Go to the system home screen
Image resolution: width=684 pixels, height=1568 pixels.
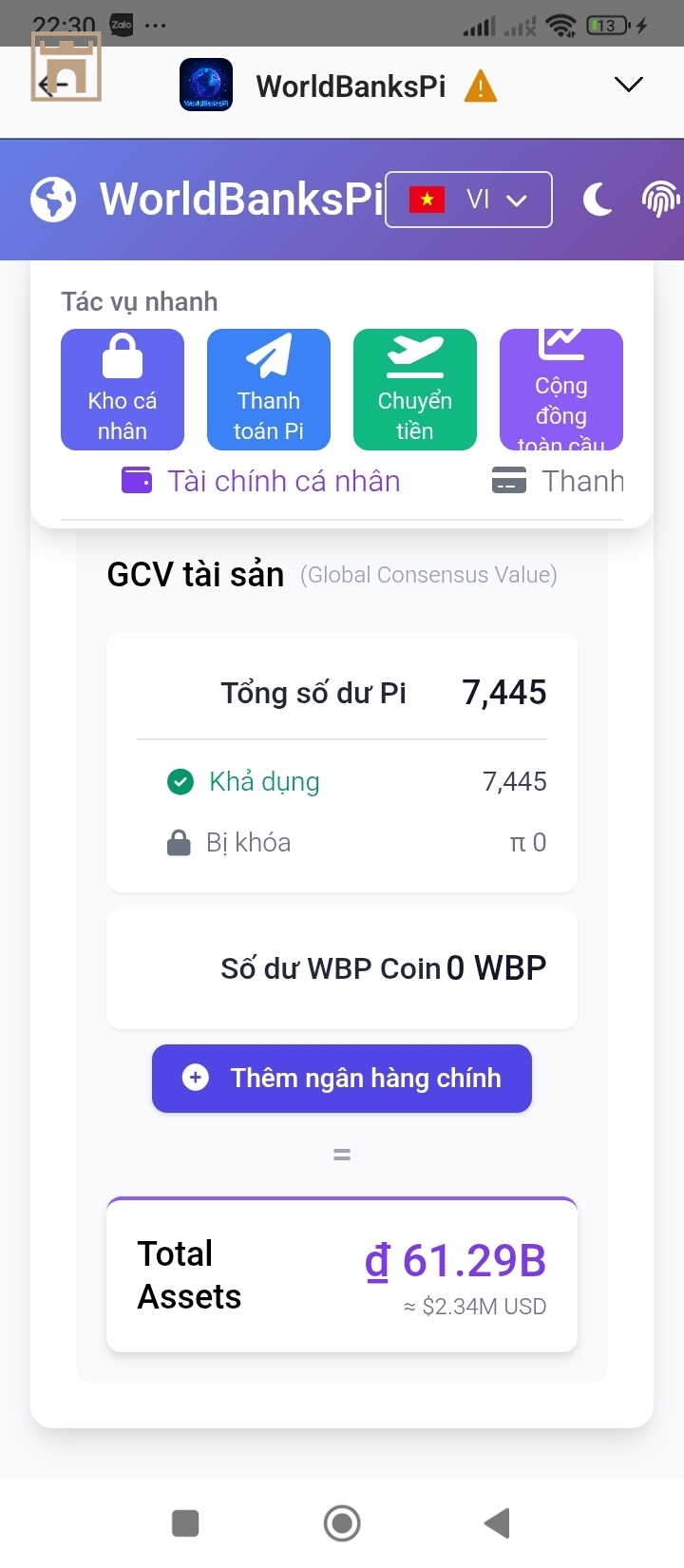point(342,1523)
